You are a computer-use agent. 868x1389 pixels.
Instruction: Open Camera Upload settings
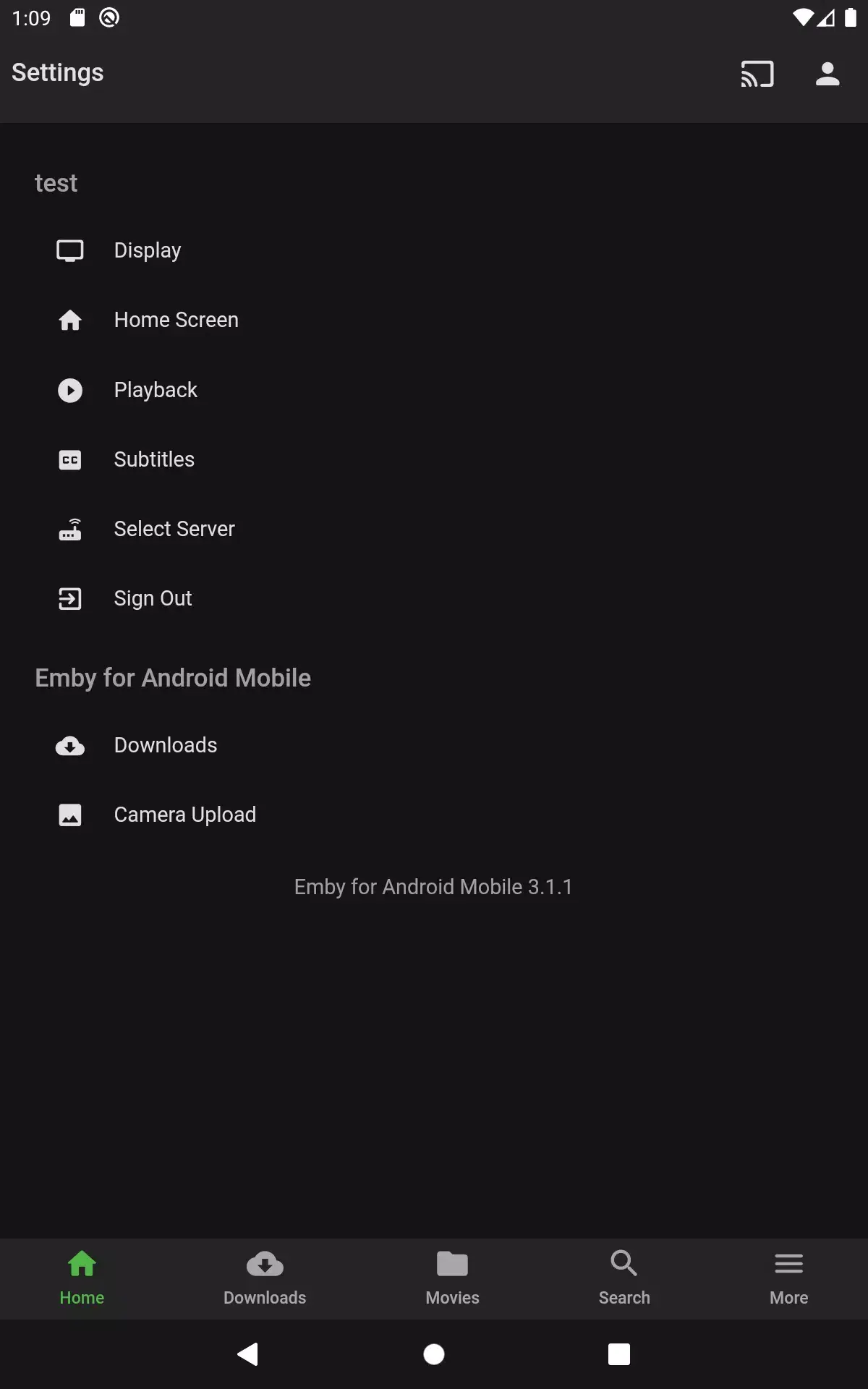(x=184, y=814)
